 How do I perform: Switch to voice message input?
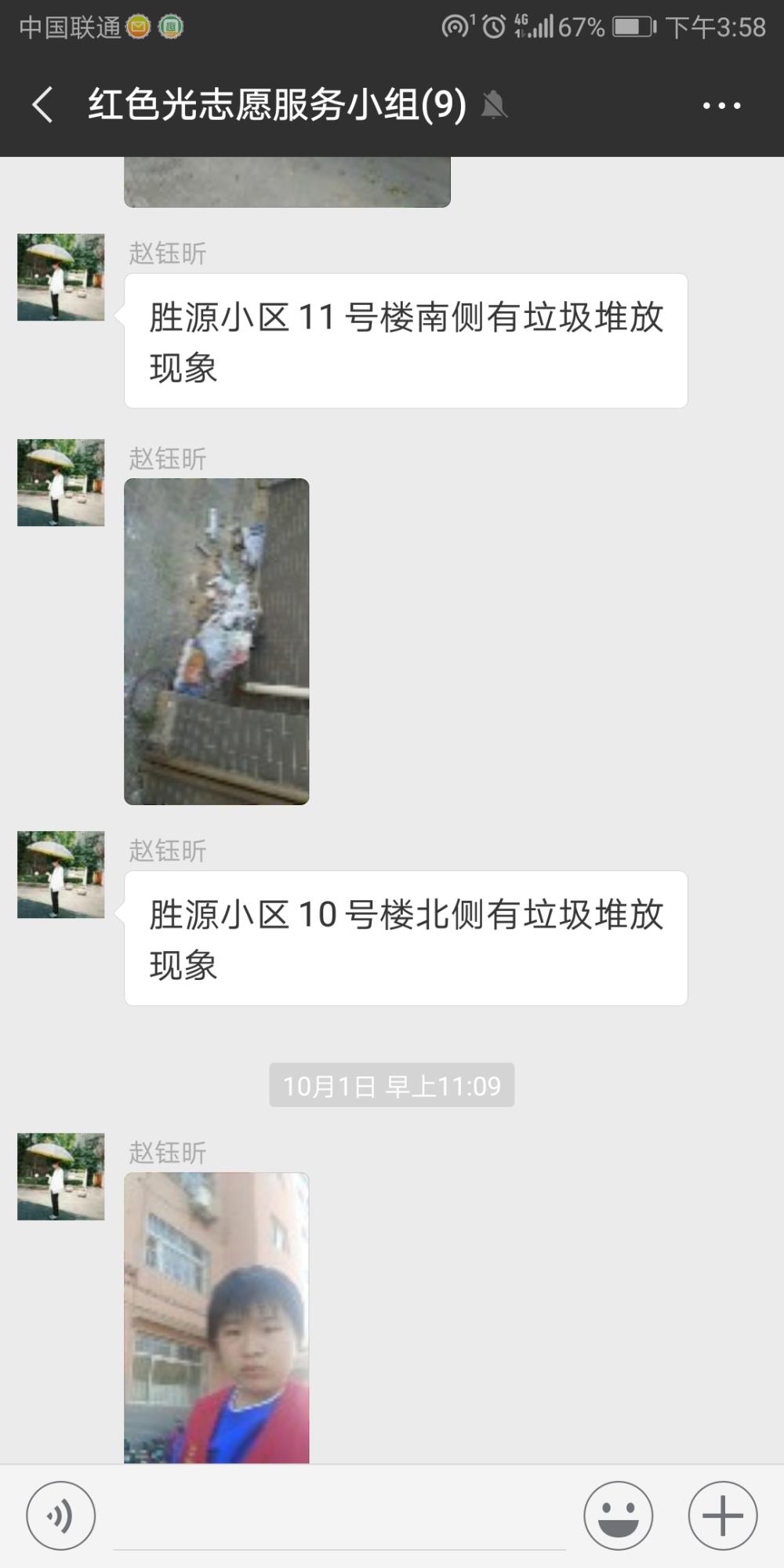(x=61, y=1515)
